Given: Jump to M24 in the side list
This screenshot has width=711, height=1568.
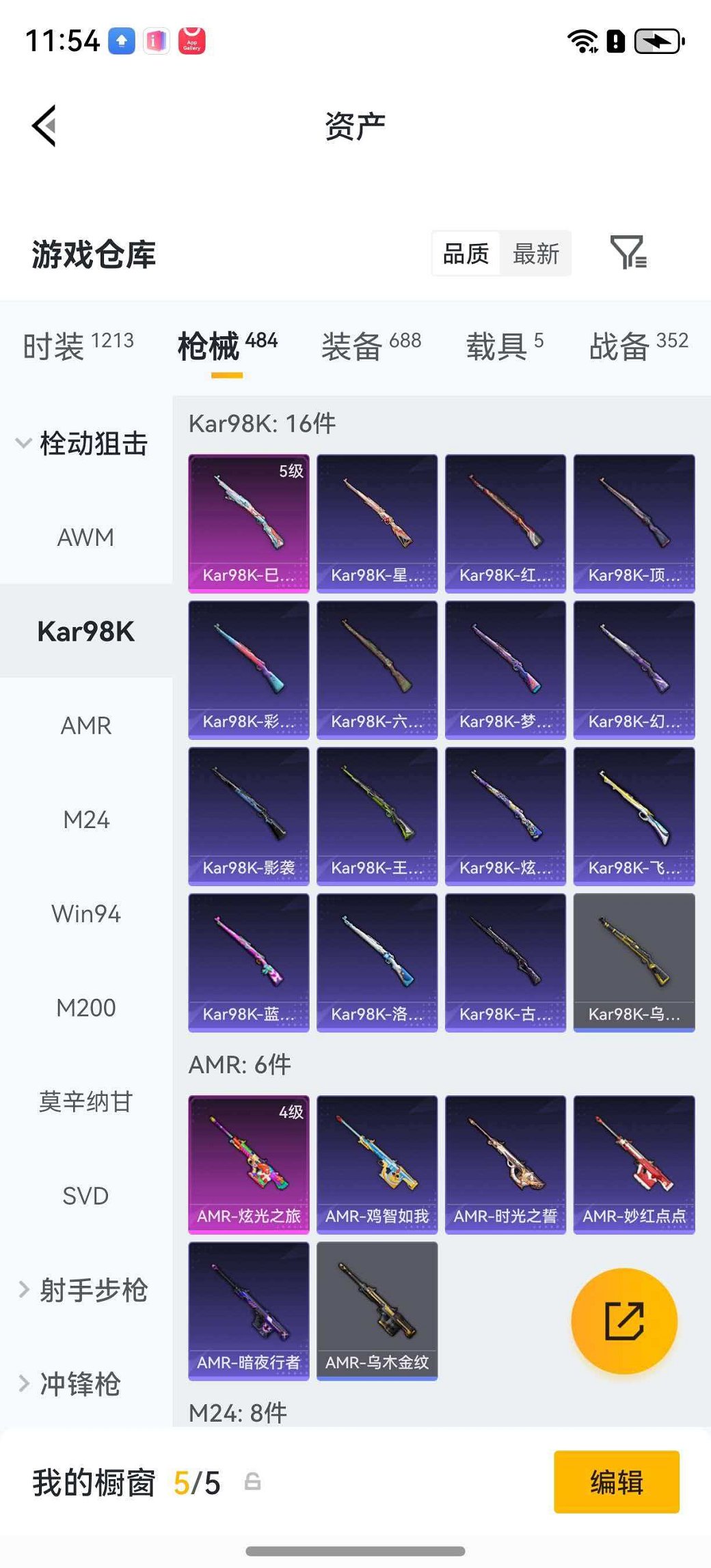Looking at the screenshot, I should [85, 819].
